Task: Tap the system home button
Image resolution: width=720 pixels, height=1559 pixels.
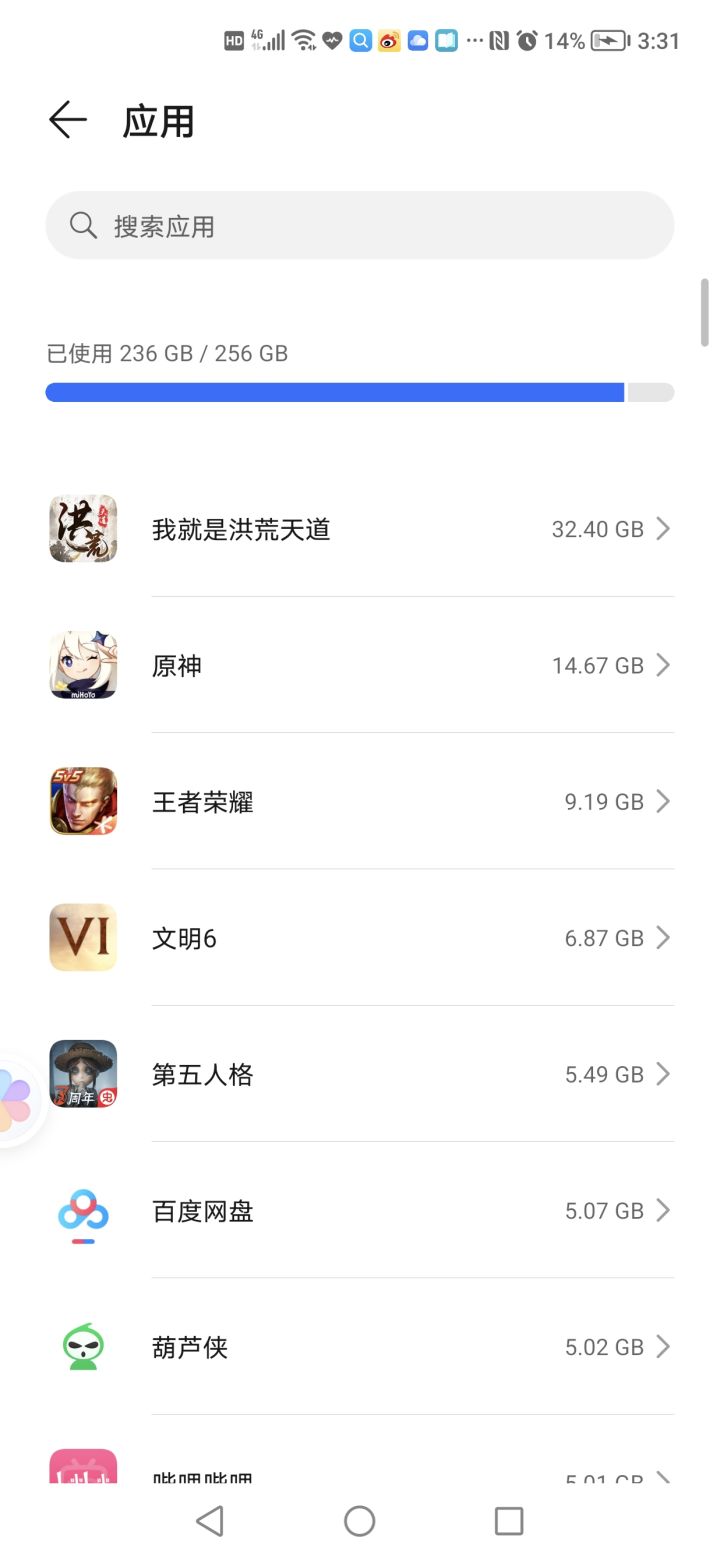Action: pyautogui.click(x=359, y=1521)
